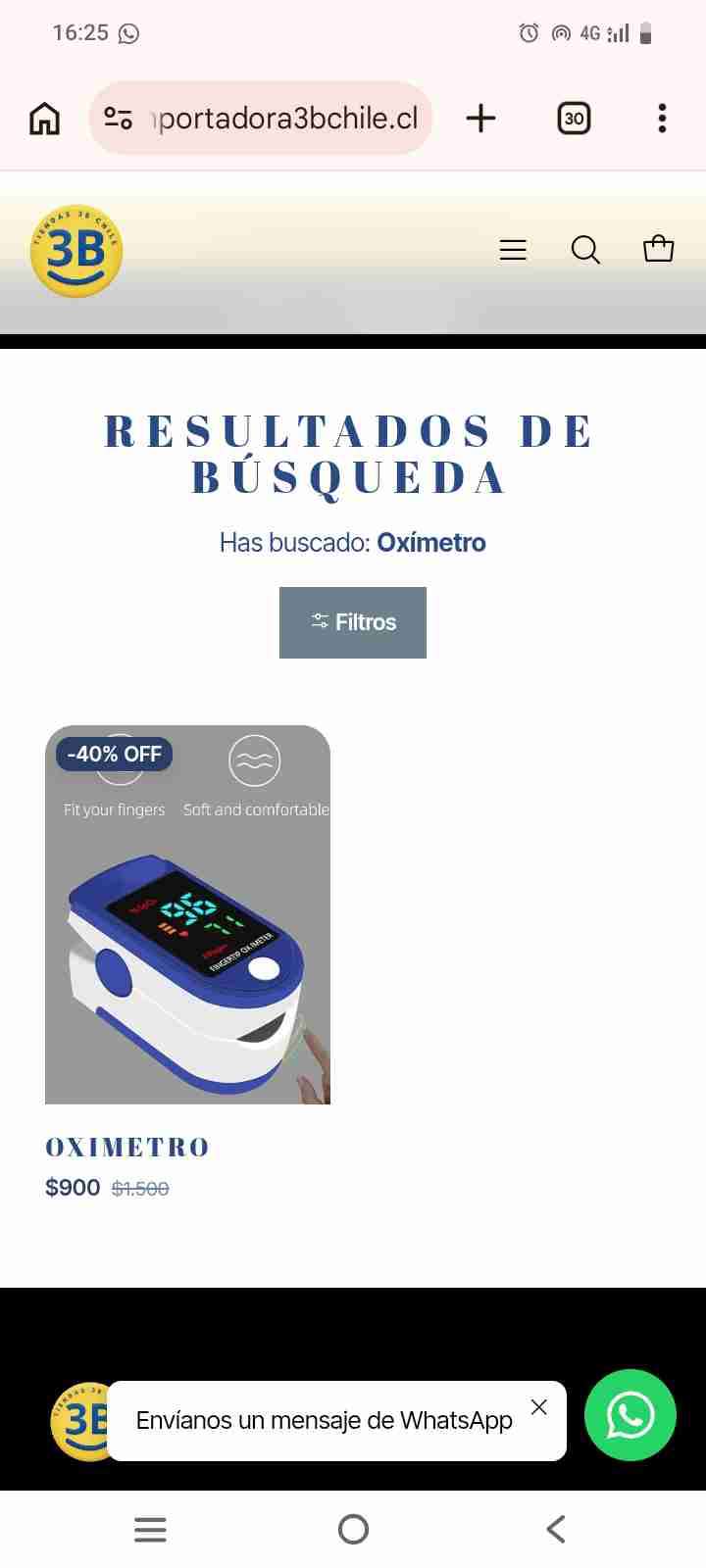This screenshot has width=706, height=1568.
Task: Tap the Chrome home icon
Action: pyautogui.click(x=43, y=118)
